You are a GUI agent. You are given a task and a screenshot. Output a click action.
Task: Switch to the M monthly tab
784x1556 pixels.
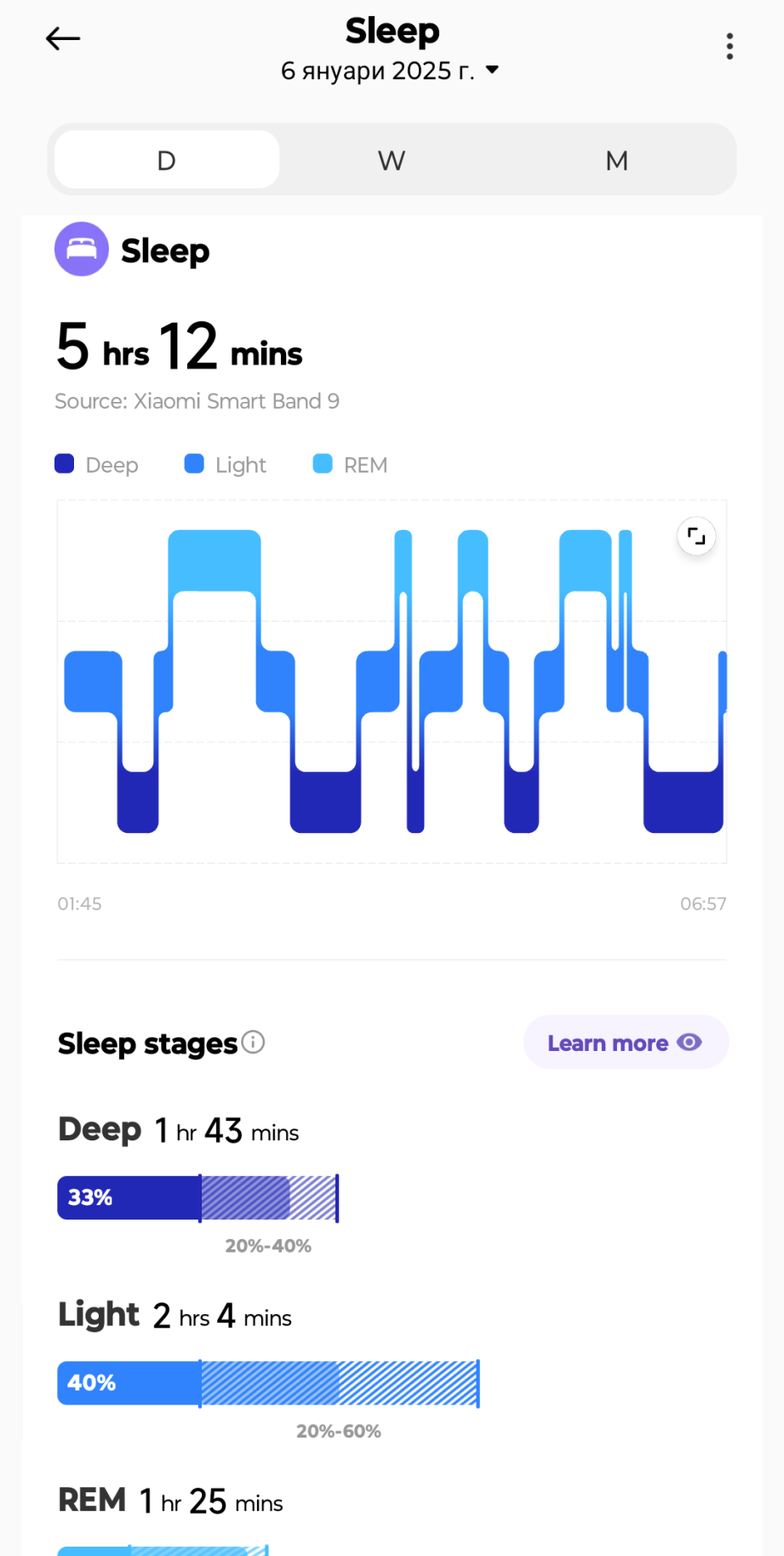tap(616, 159)
